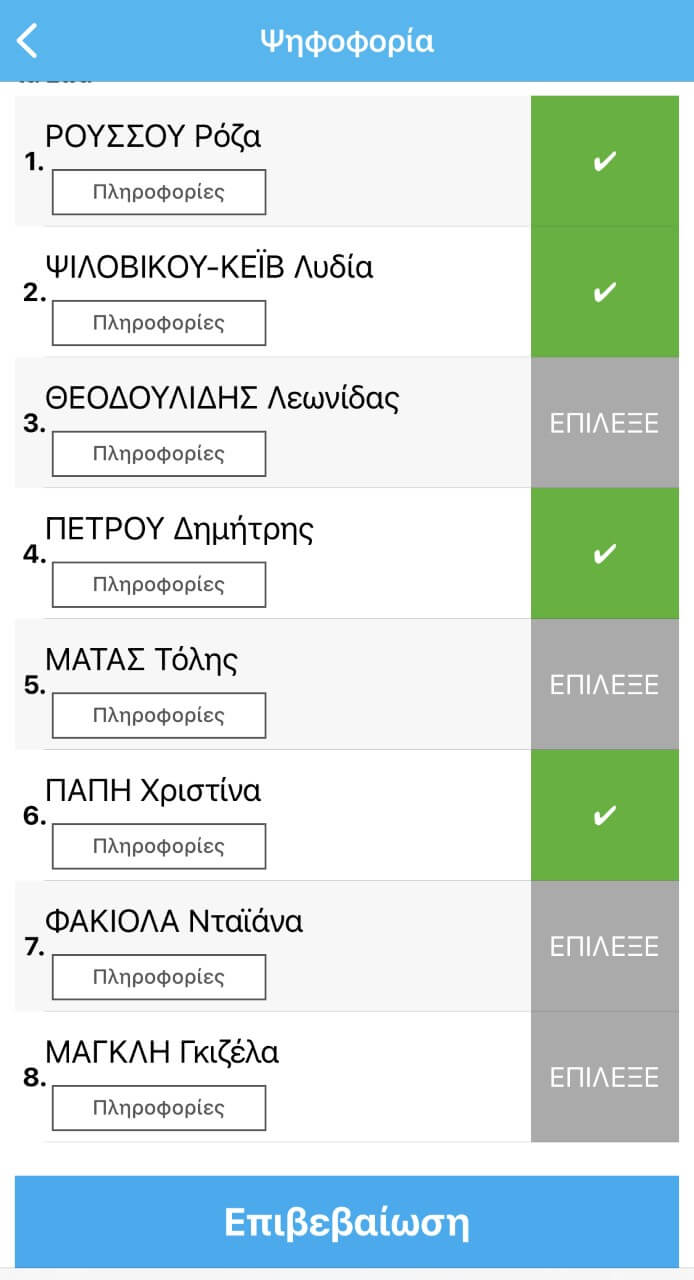The image size is (694, 1280).
Task: Deselect candidate ΡΟΥΣΣΟΥ Ρόζα
Action: click(604, 162)
